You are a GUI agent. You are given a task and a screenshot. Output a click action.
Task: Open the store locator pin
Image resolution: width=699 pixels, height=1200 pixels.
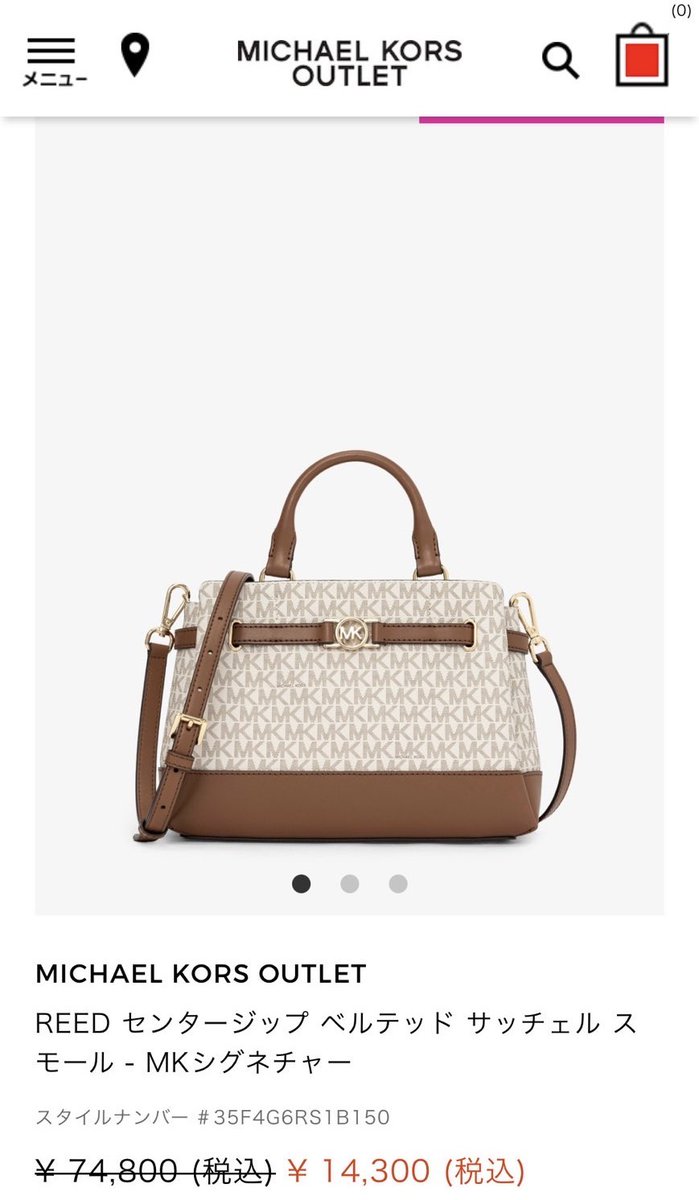click(135, 55)
